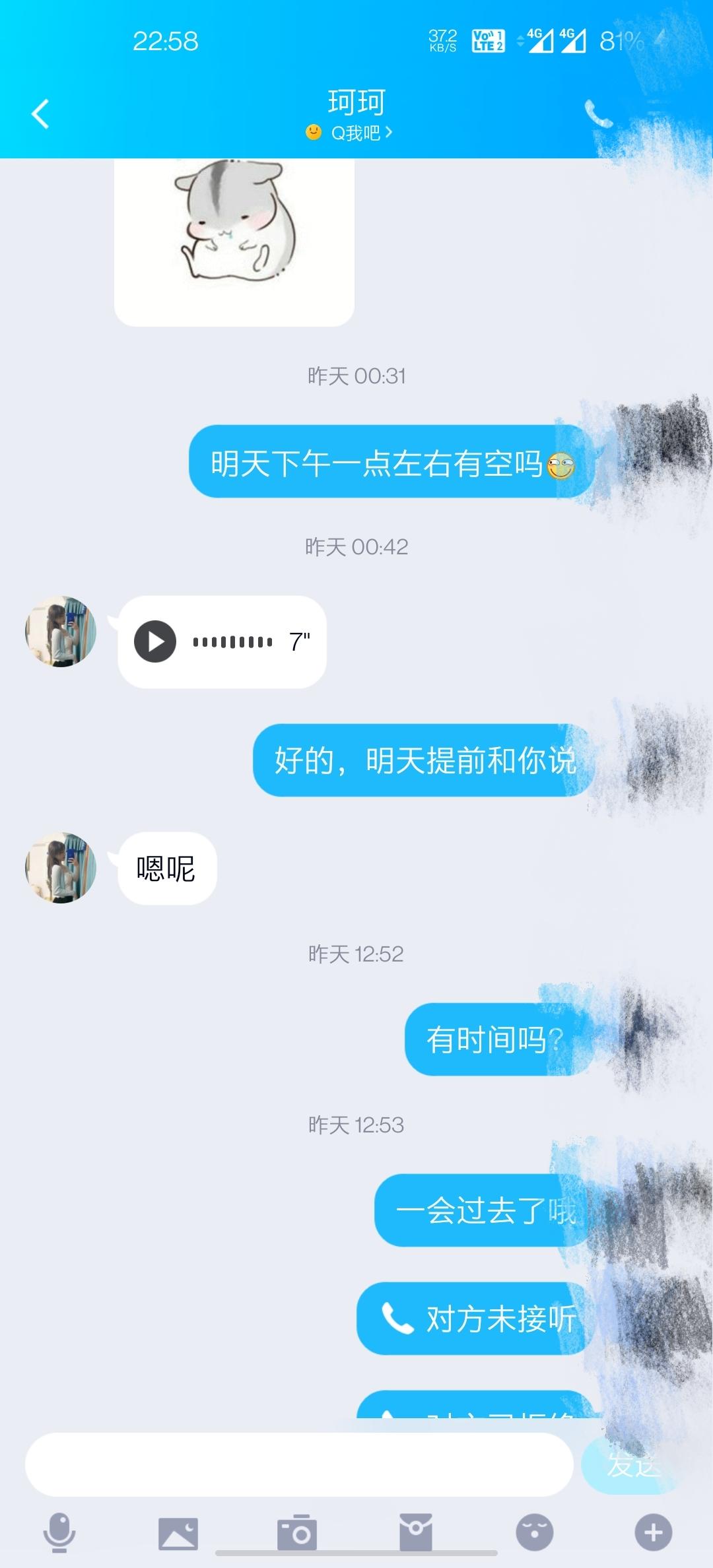
Task: Open the hamster sticker image
Action: (x=234, y=241)
